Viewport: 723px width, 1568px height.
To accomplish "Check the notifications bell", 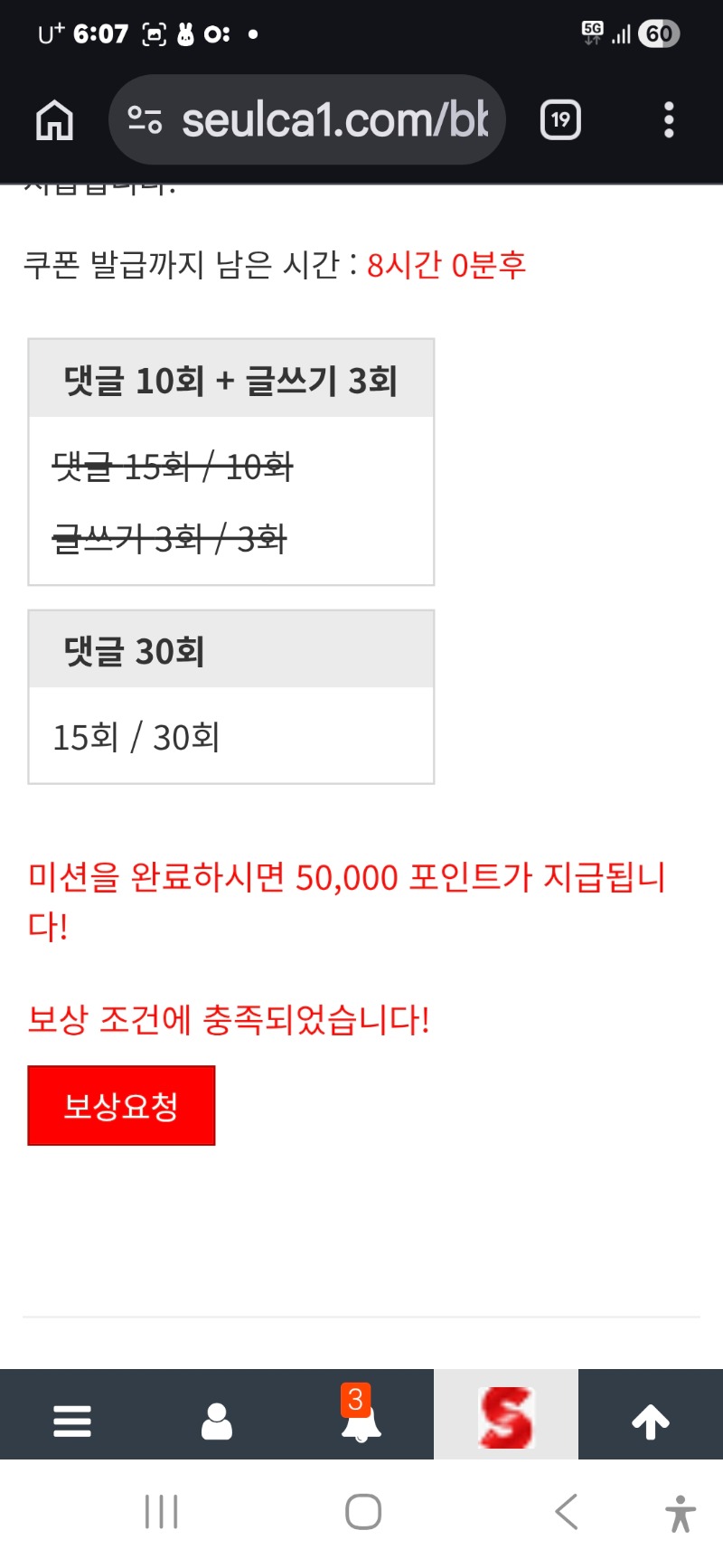I will click(x=361, y=1418).
